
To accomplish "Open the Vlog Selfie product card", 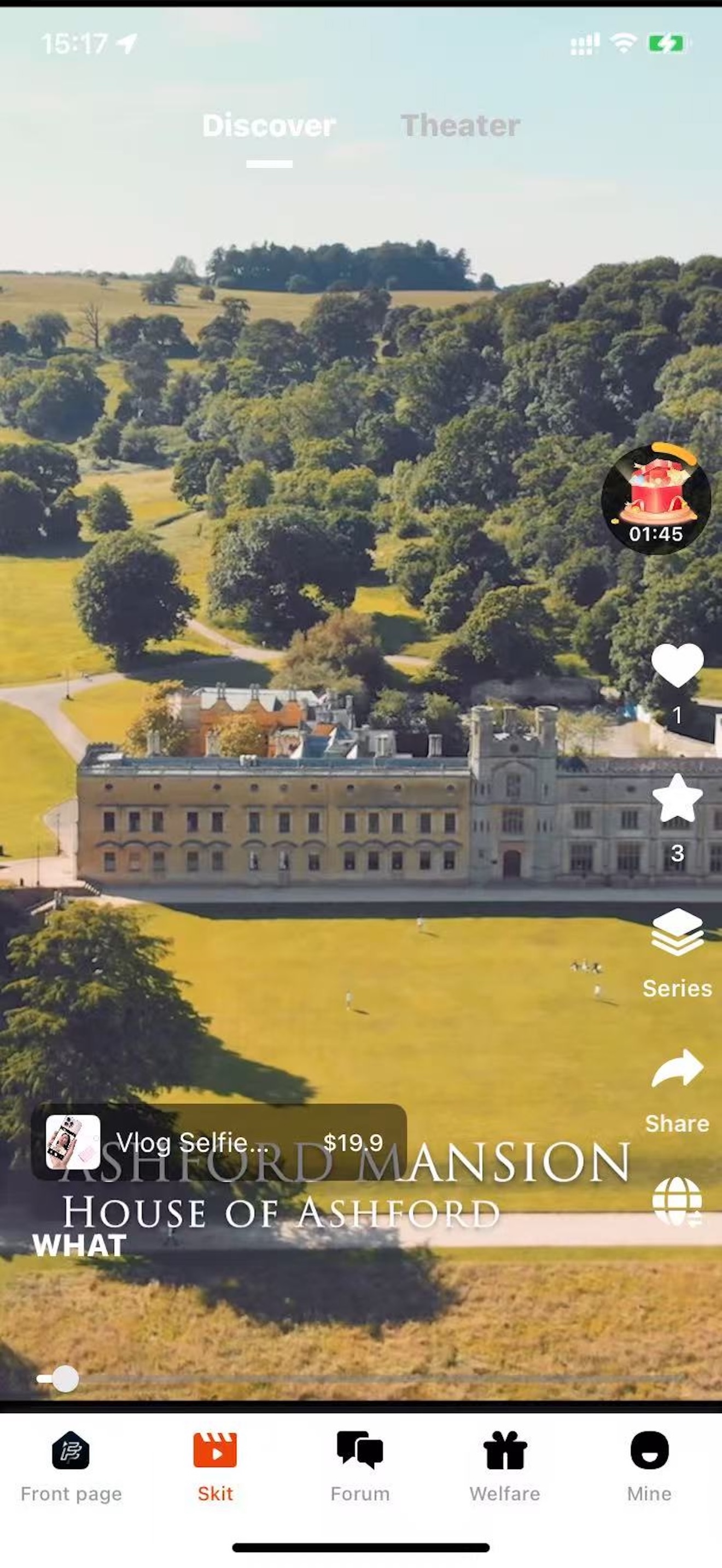I will [219, 1143].
